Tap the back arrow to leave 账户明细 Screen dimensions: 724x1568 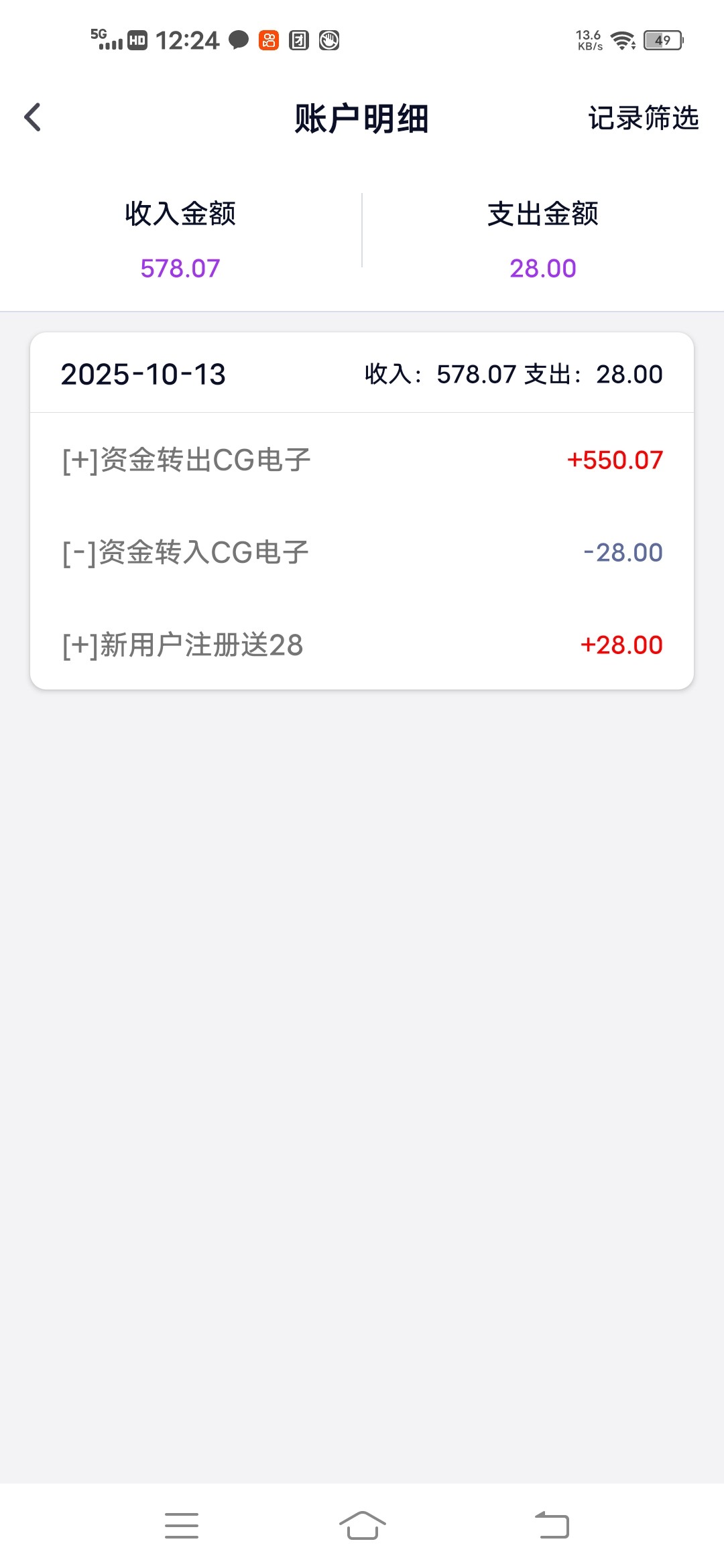tap(32, 117)
